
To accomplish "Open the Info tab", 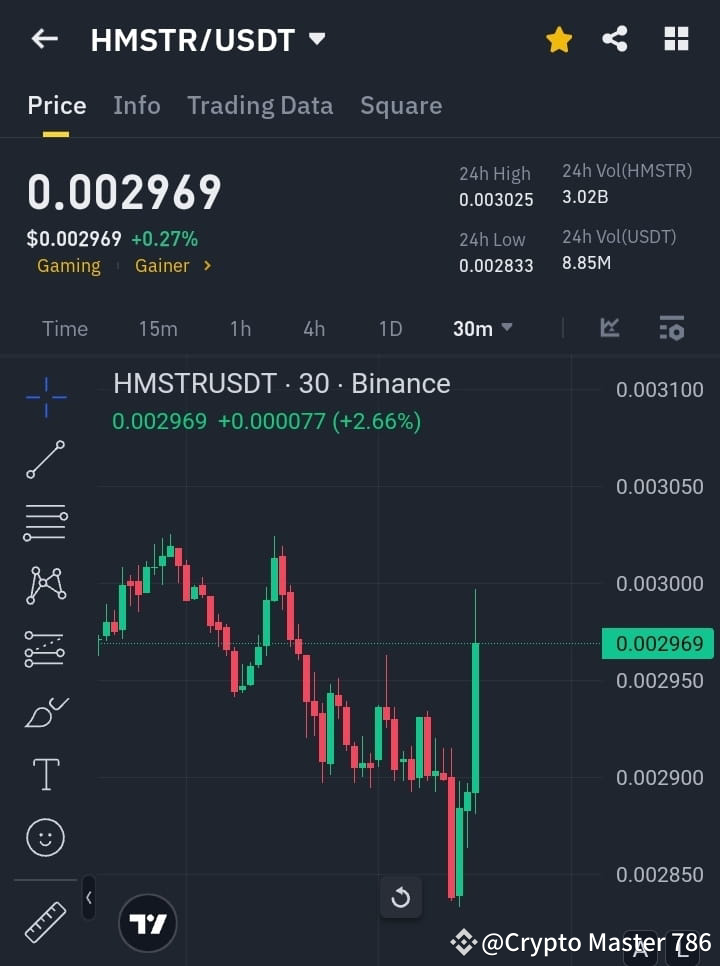I will (x=137, y=105).
